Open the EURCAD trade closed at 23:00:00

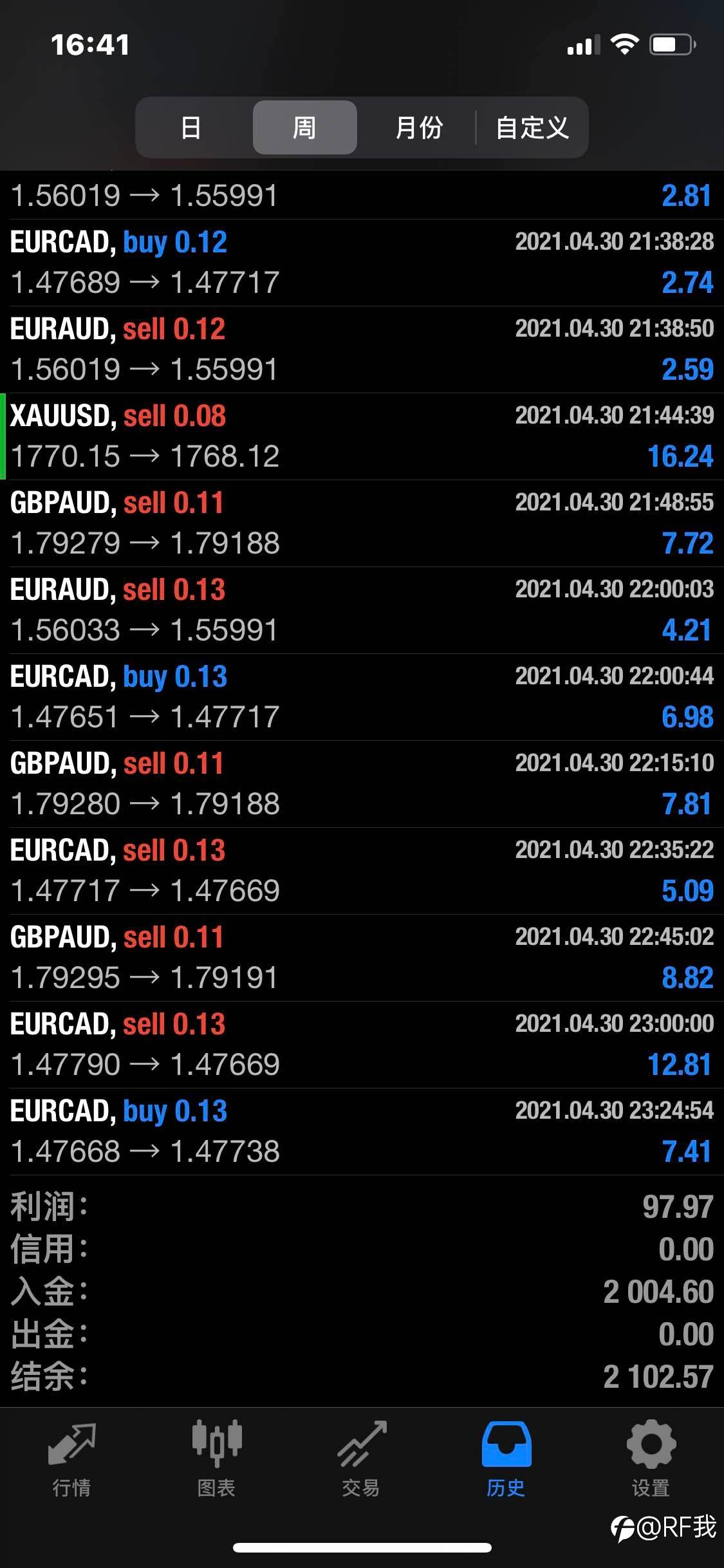click(x=362, y=1045)
